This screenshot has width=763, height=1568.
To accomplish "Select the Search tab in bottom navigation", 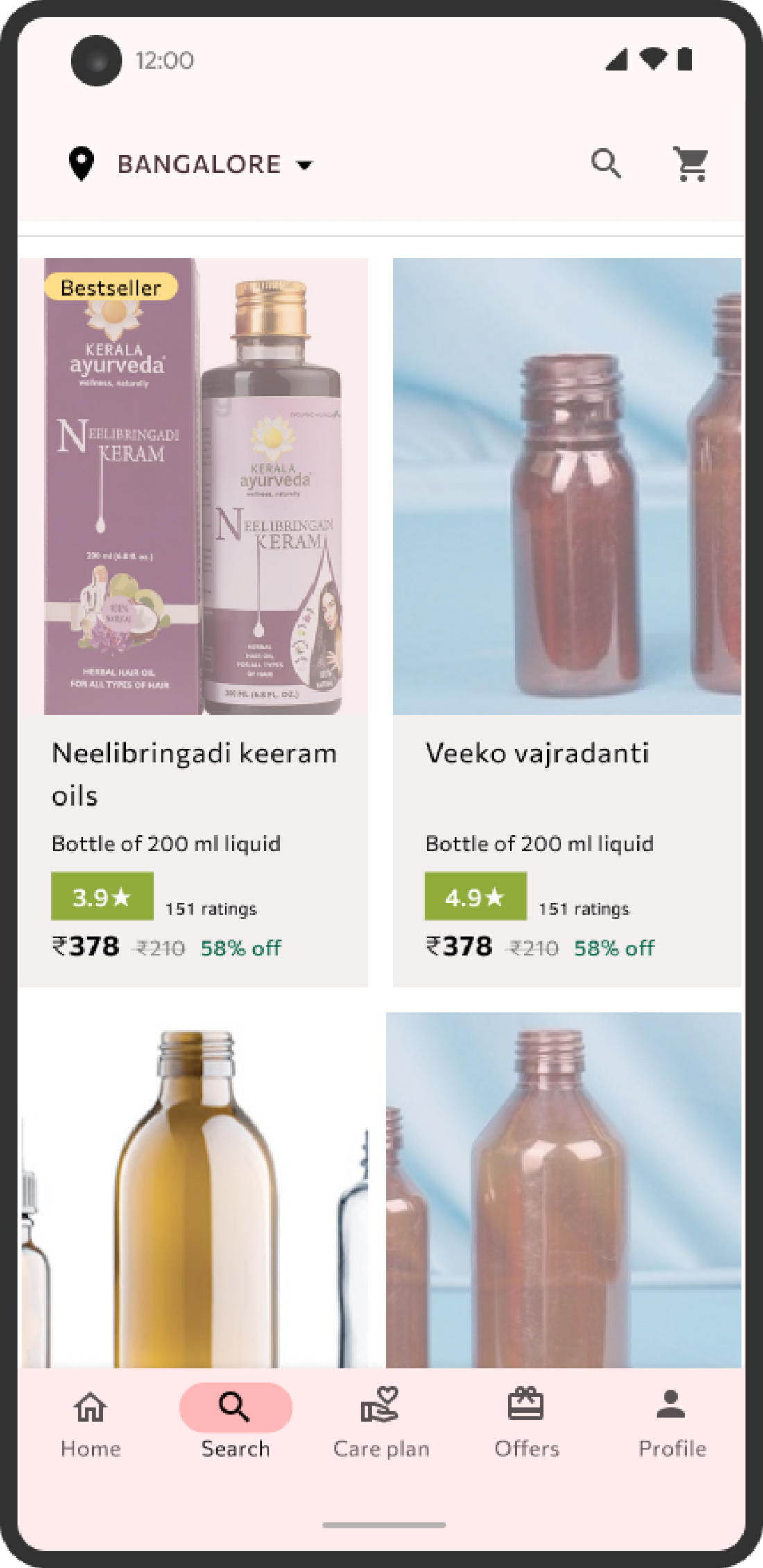I will coord(236,1424).
